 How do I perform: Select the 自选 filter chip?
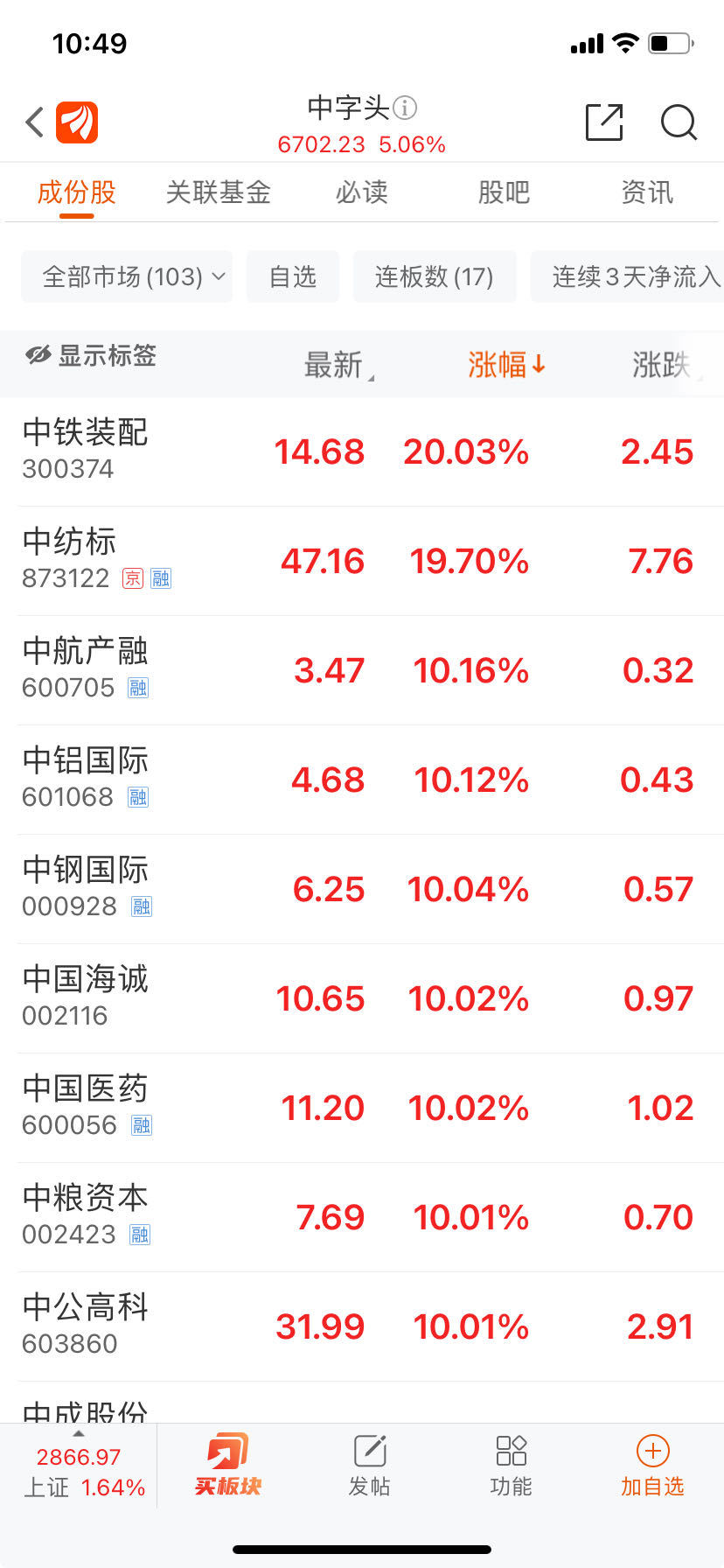292,276
